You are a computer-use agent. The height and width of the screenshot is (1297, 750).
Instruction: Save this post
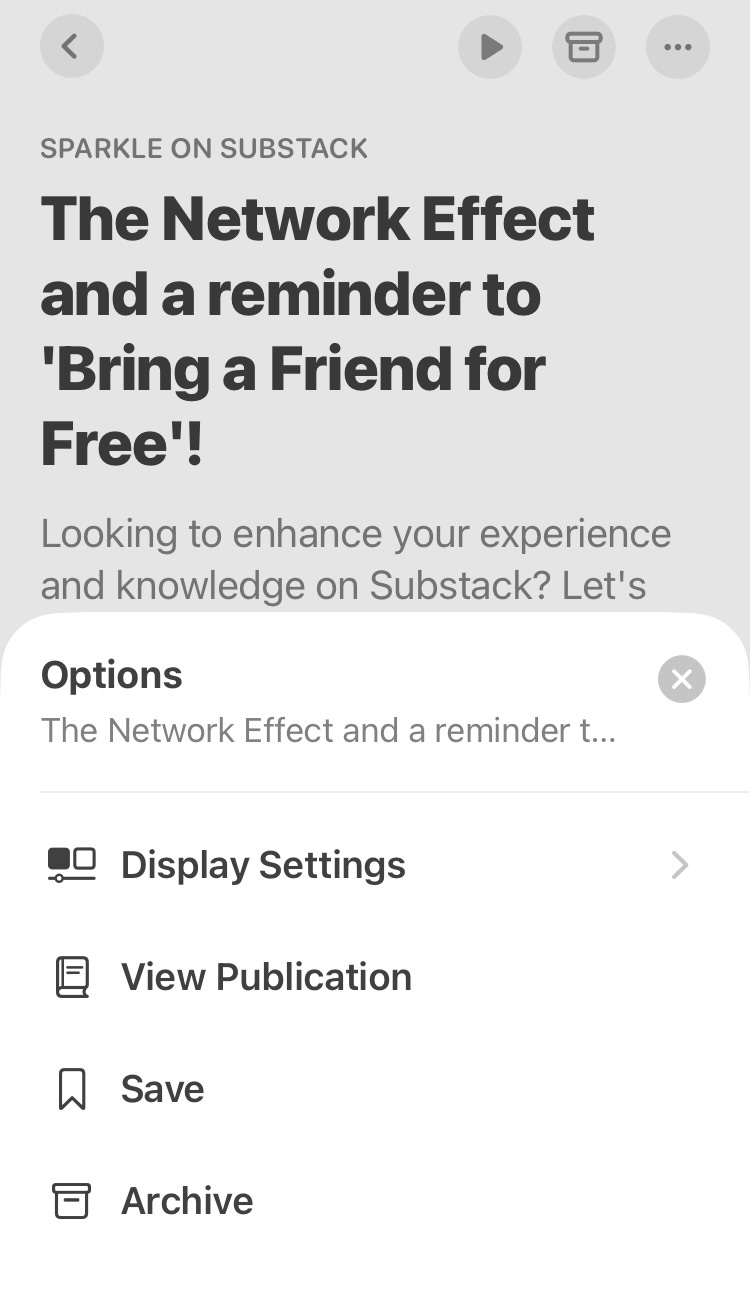coord(162,1089)
